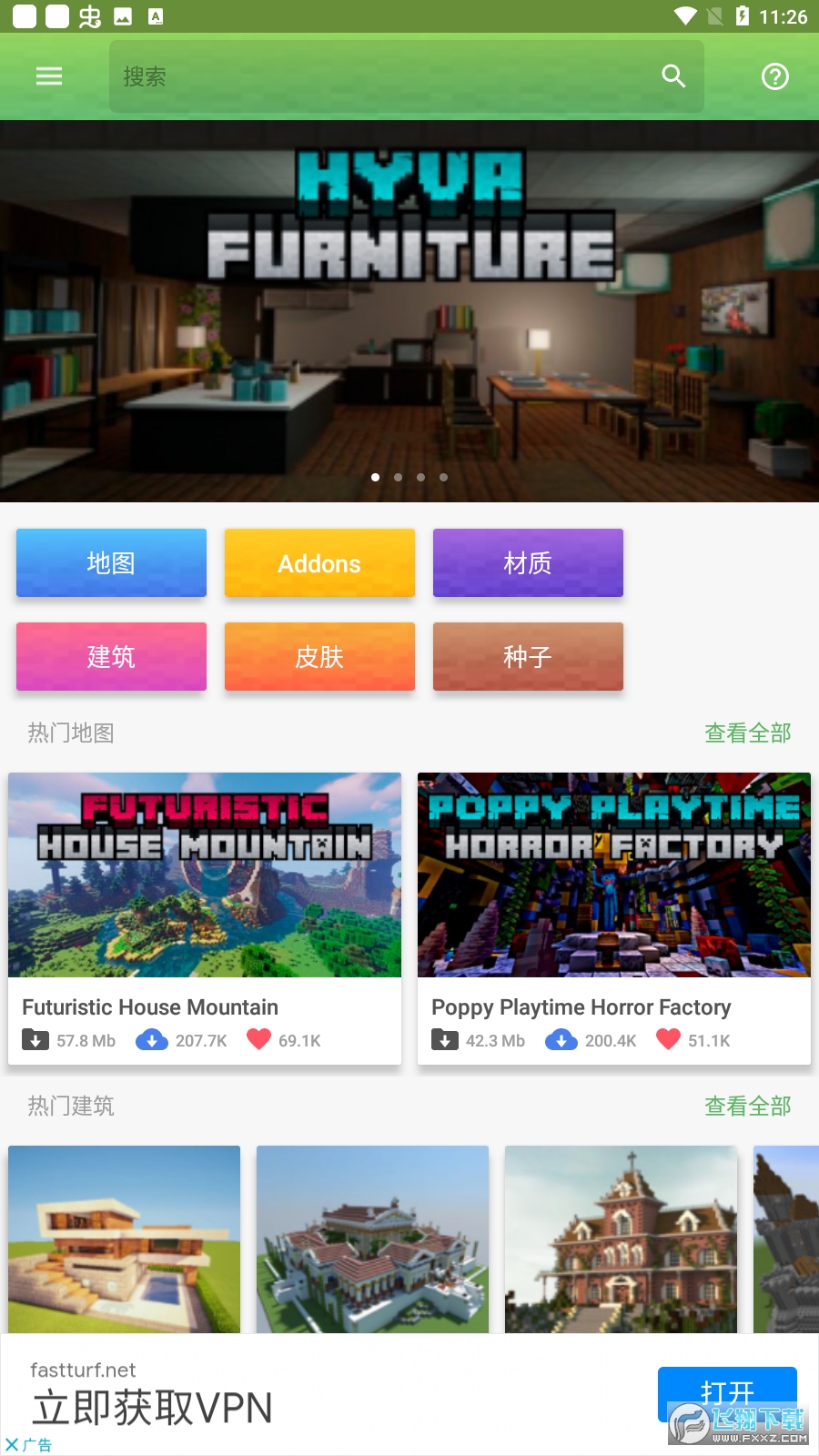The width and height of the screenshot is (819, 1456).
Task: Select the 种子 category button
Action: point(528,657)
